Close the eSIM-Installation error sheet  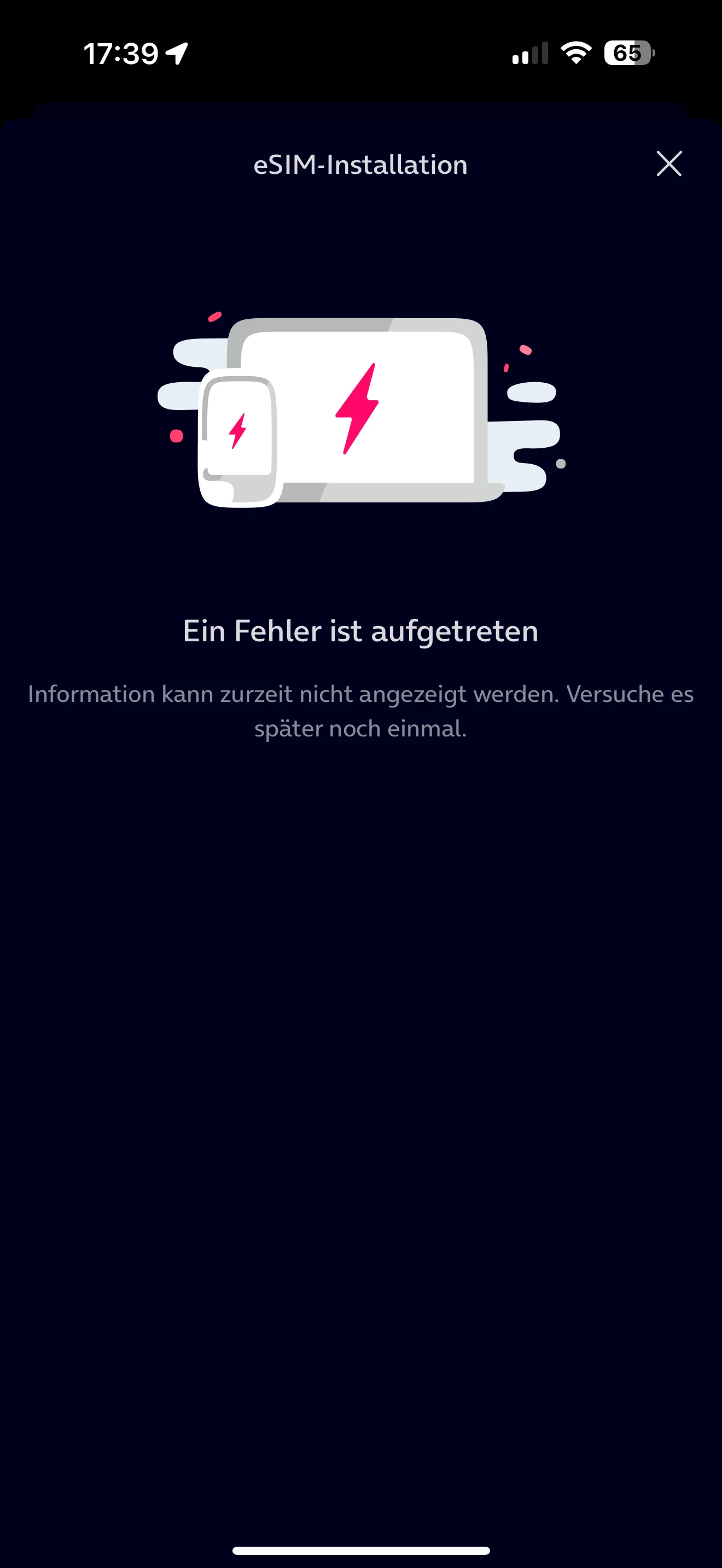pyautogui.click(x=668, y=163)
